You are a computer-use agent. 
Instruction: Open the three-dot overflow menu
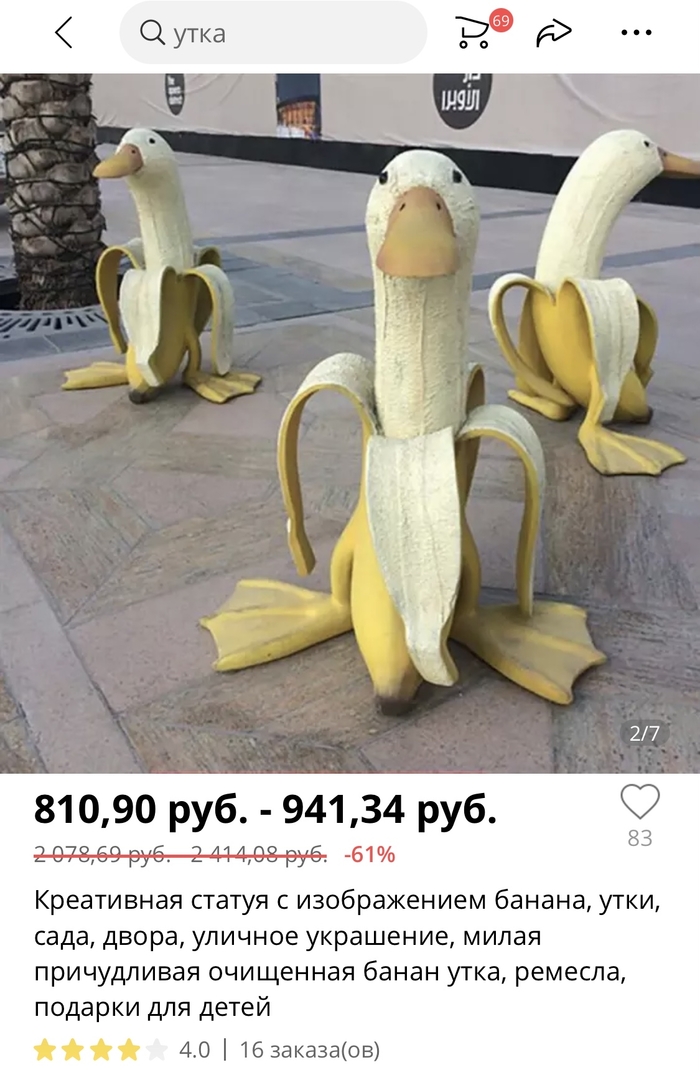pyautogui.click(x=636, y=33)
